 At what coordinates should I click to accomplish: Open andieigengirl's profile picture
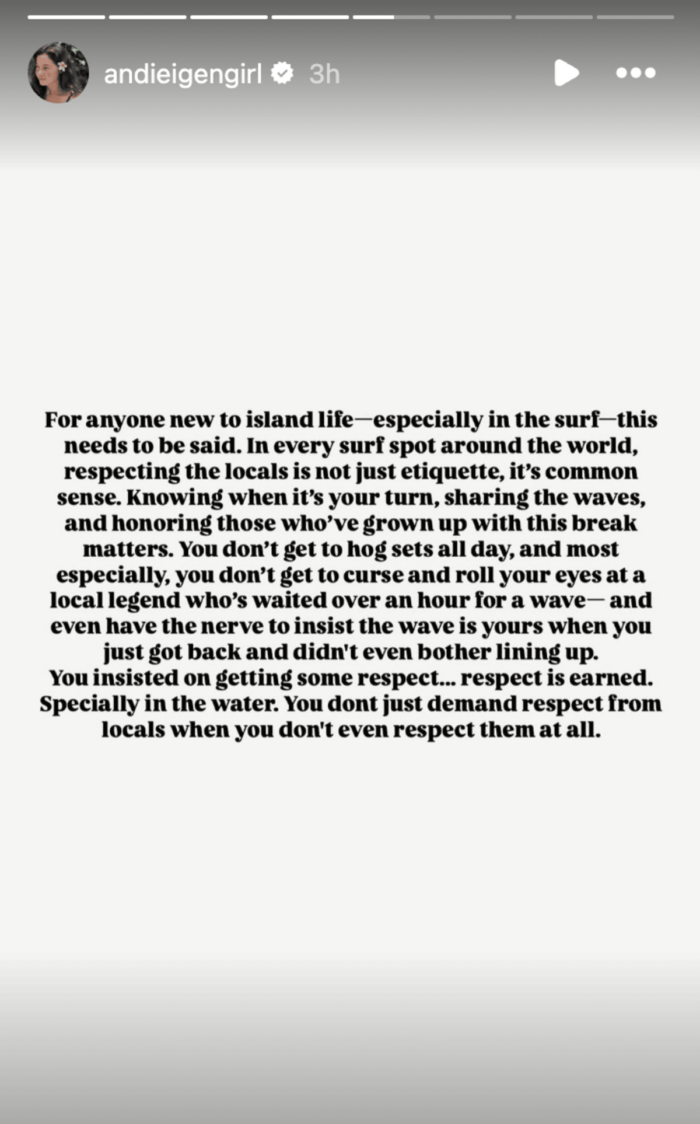pyautogui.click(x=58, y=73)
